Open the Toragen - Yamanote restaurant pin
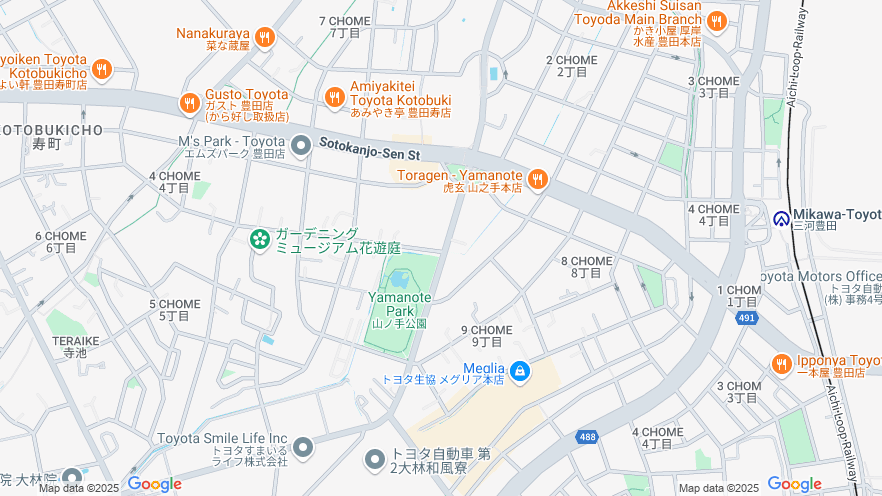 537,180
